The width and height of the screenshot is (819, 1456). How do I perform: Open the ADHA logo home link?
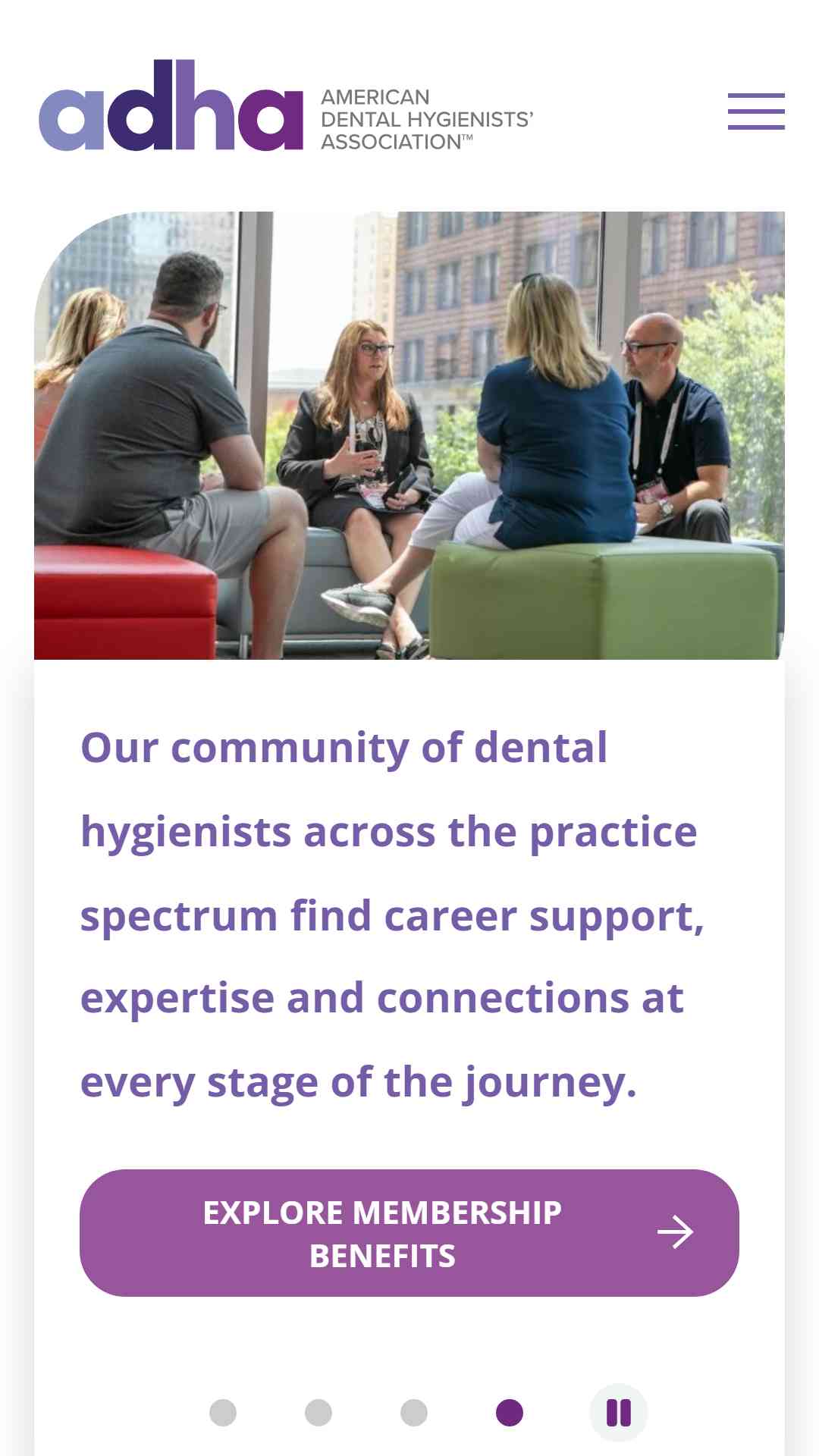click(x=287, y=105)
